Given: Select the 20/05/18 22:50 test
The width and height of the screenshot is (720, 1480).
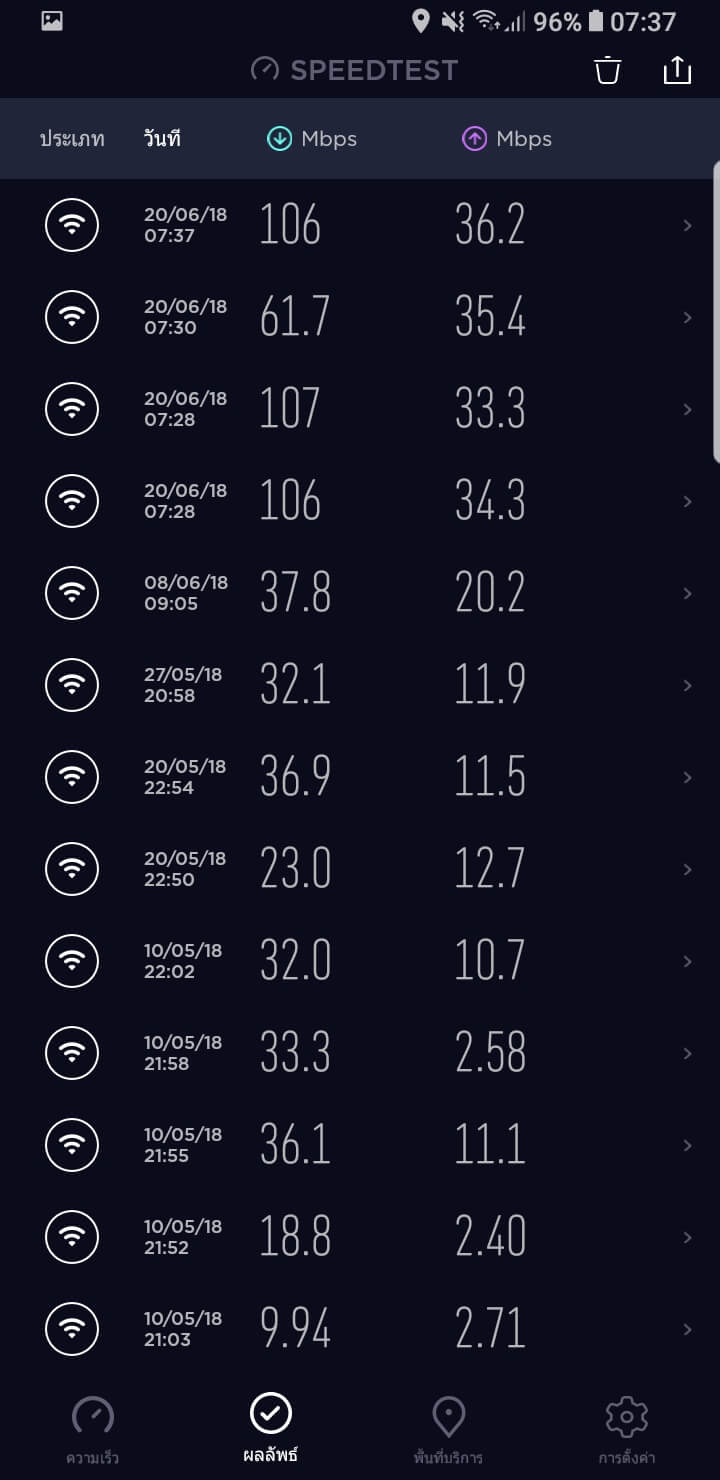Looking at the screenshot, I should tap(360, 869).
